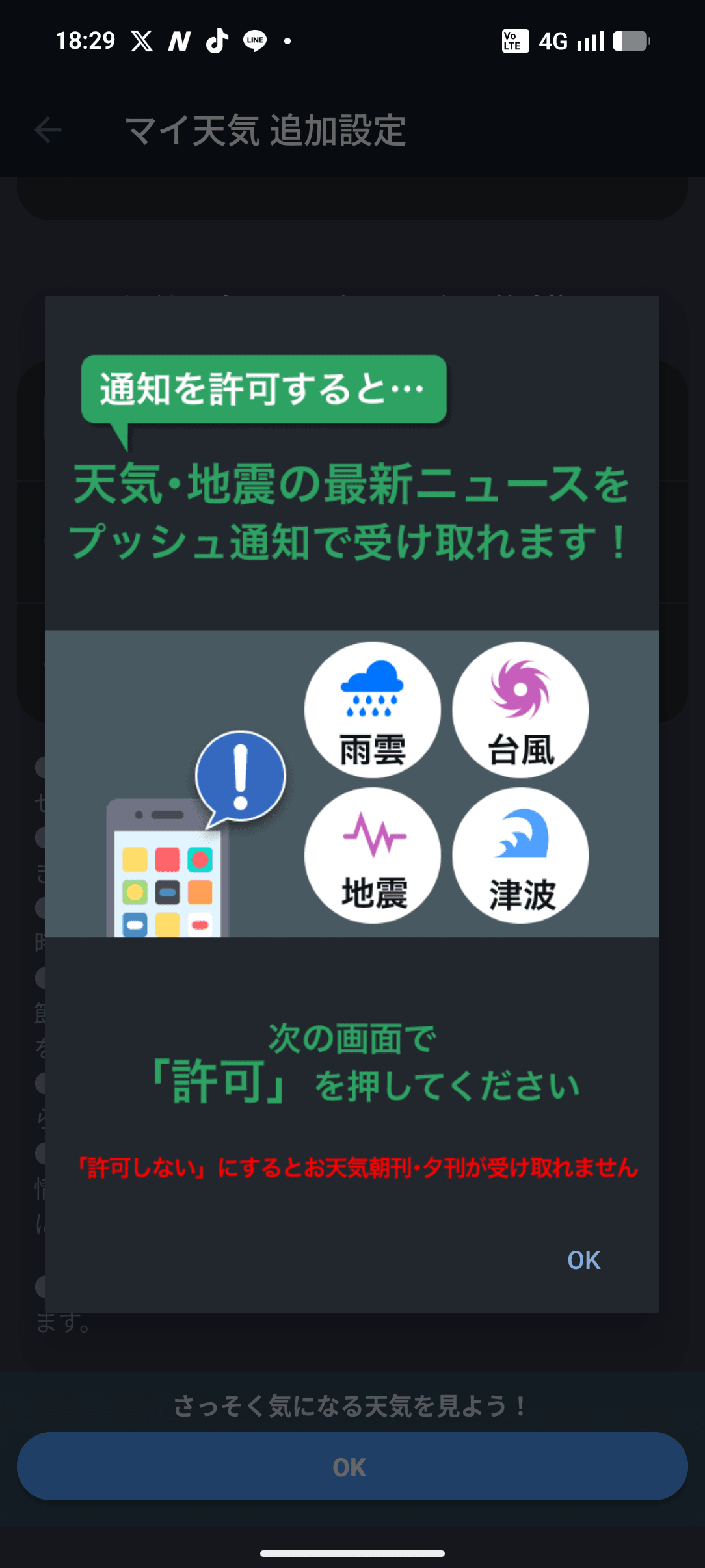Confirm the notification dialog with OK
Viewport: 705px width, 1568px height.
point(583,1261)
